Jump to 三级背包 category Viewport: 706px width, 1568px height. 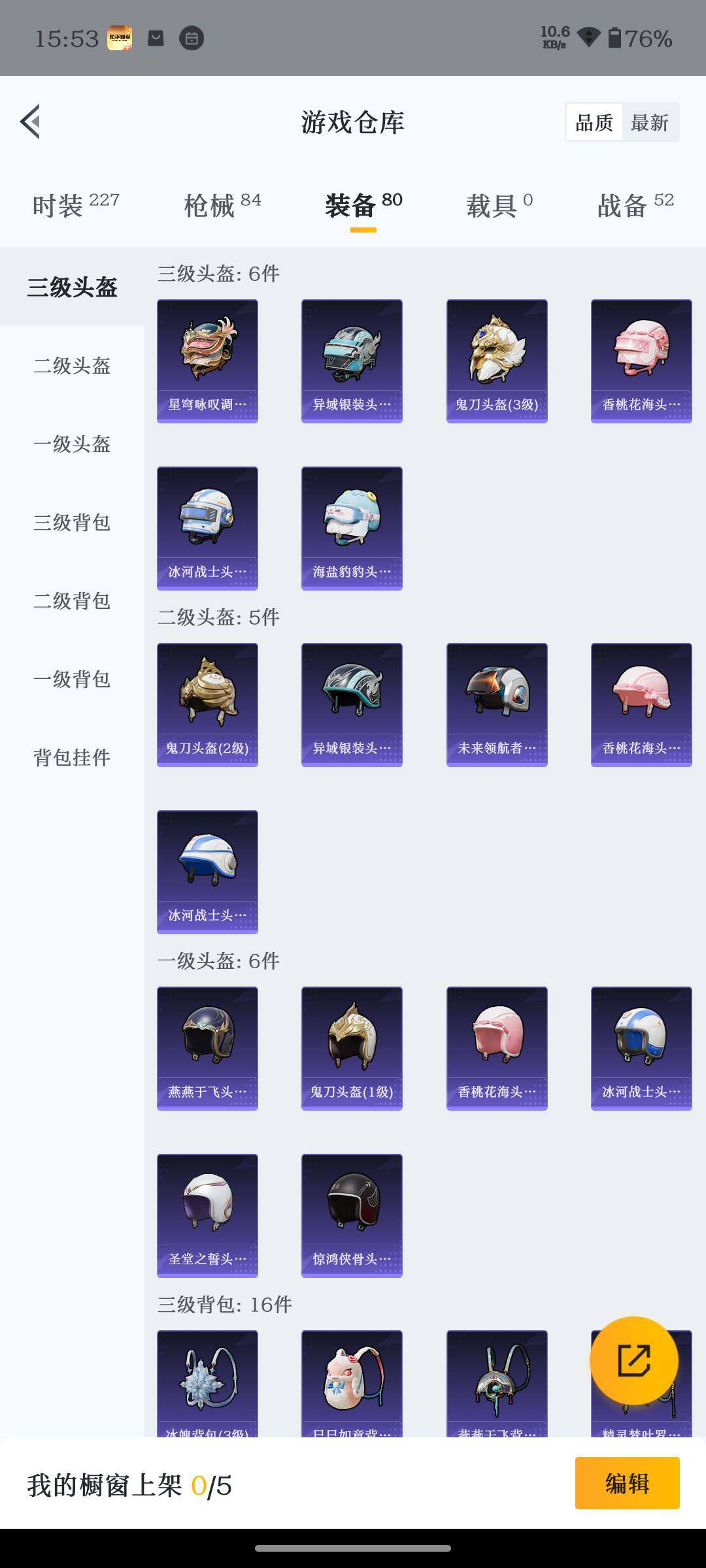72,522
